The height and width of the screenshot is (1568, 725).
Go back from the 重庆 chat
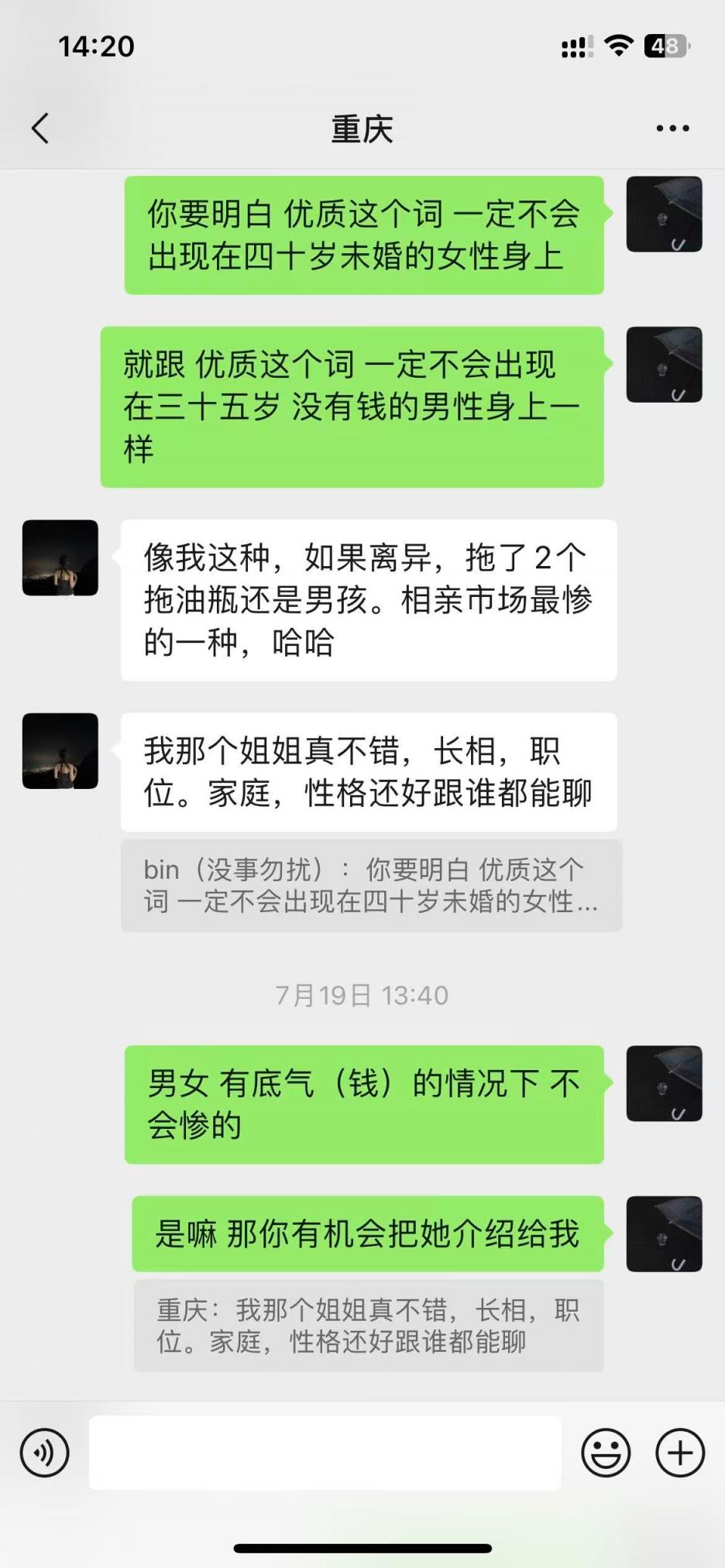pos(40,129)
